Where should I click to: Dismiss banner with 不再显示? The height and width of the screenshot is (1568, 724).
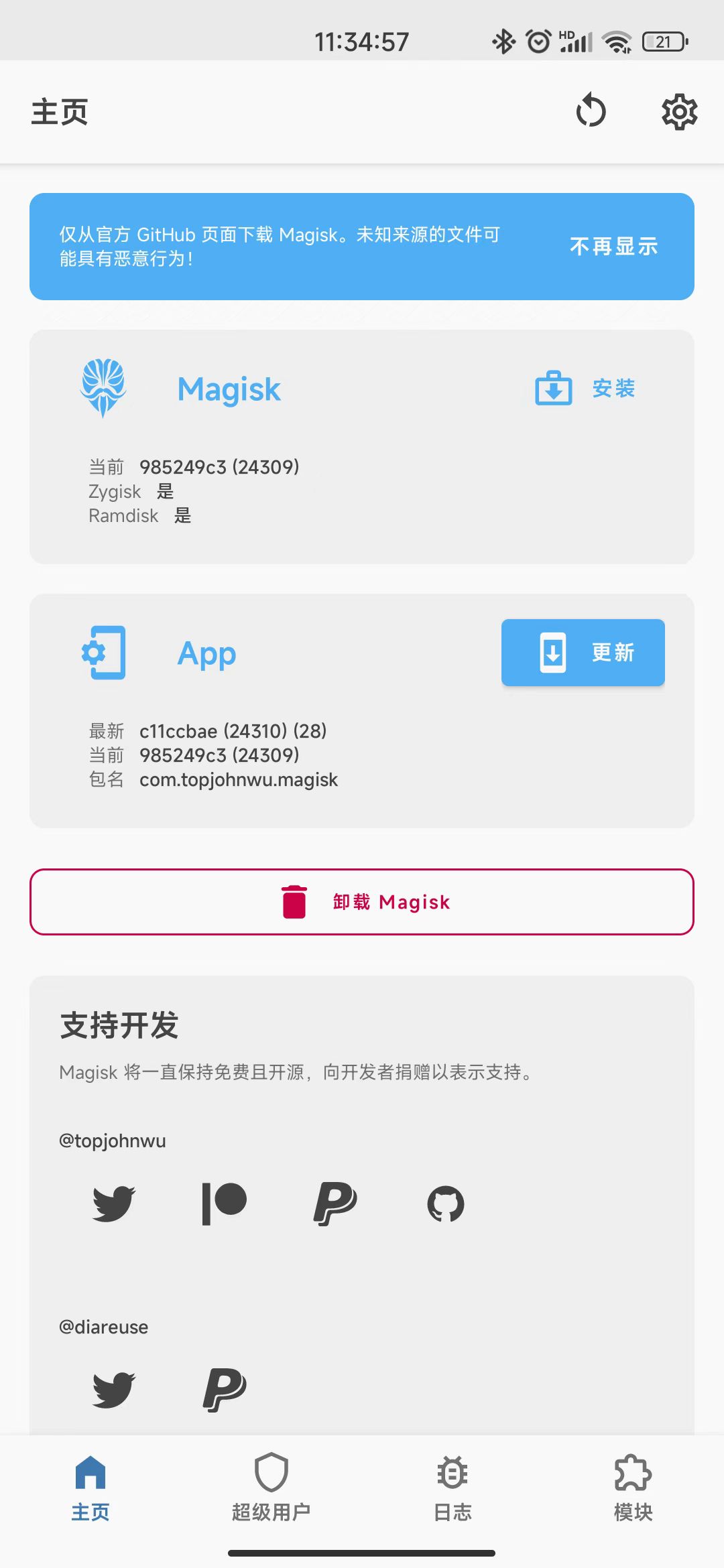tap(613, 247)
